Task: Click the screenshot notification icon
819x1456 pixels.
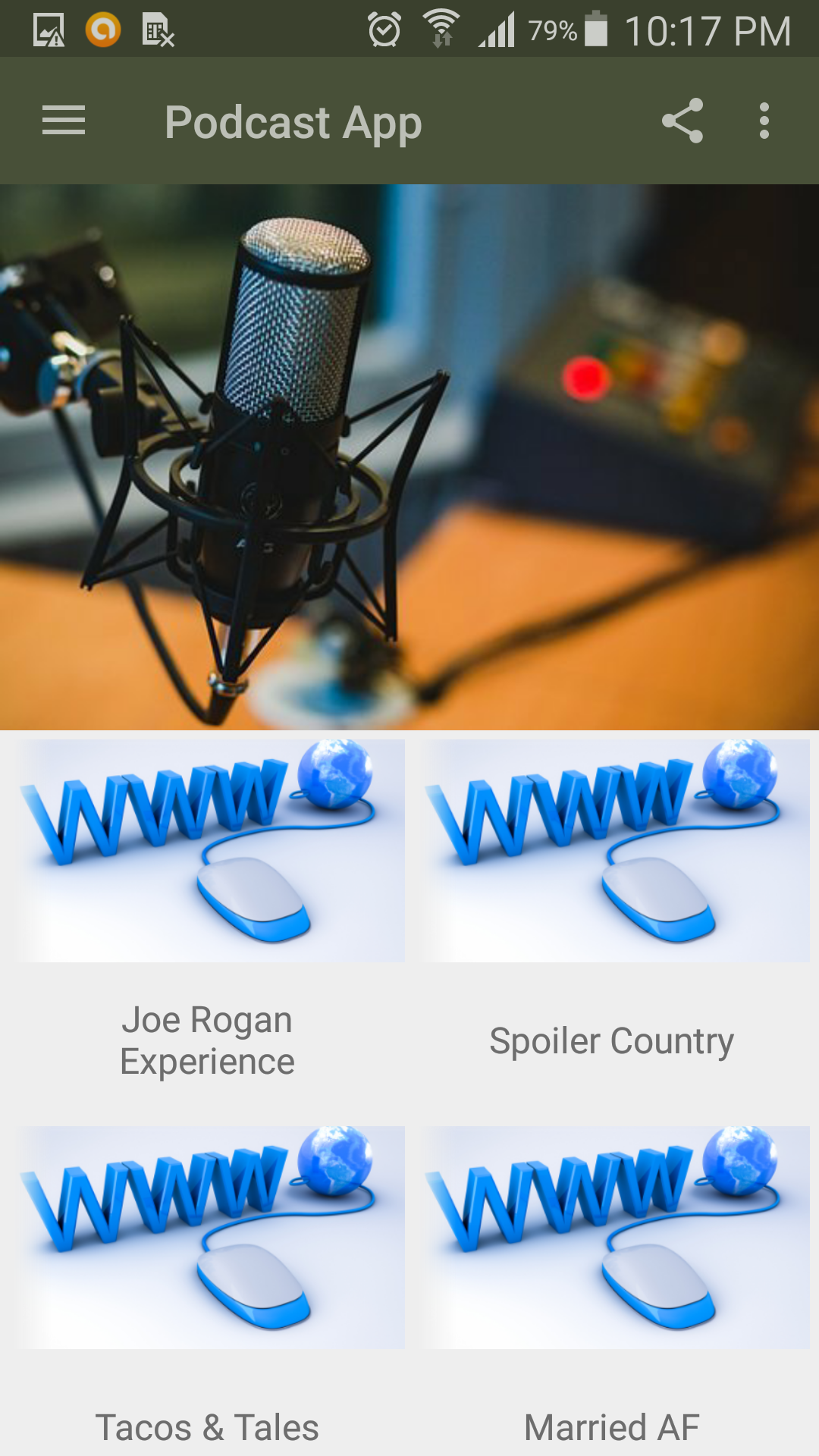Action: (48, 30)
